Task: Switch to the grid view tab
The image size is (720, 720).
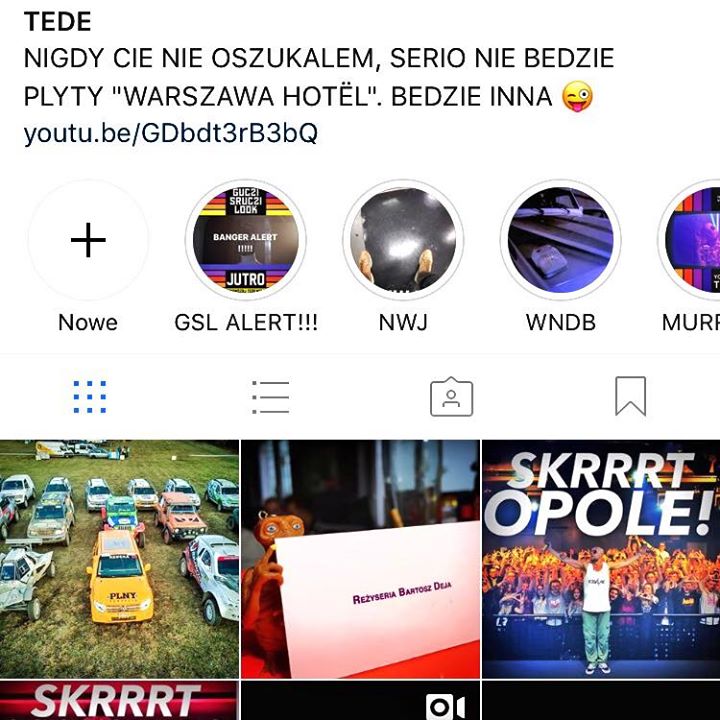Action: click(90, 397)
